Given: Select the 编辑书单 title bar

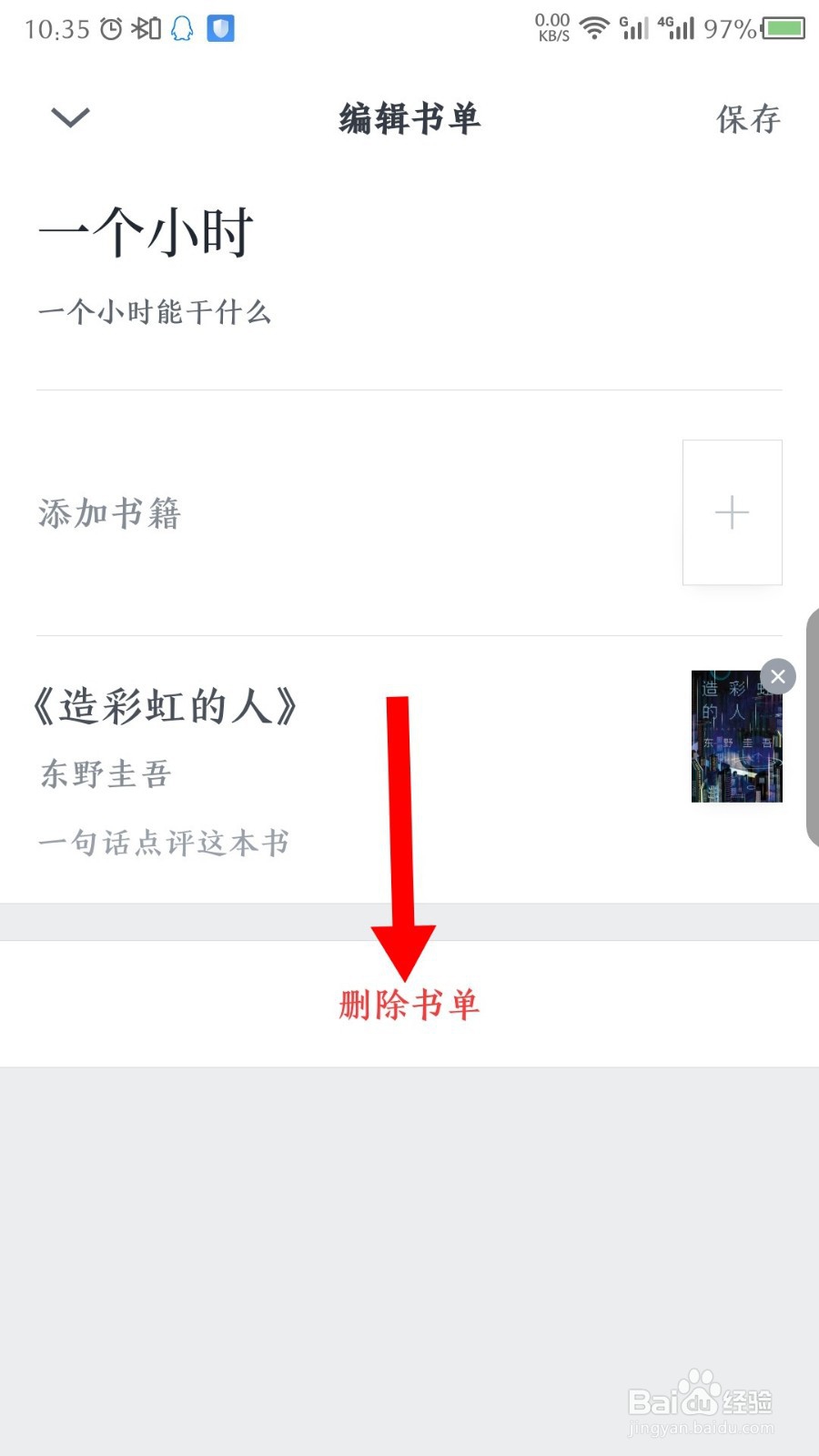Looking at the screenshot, I should 409,118.
